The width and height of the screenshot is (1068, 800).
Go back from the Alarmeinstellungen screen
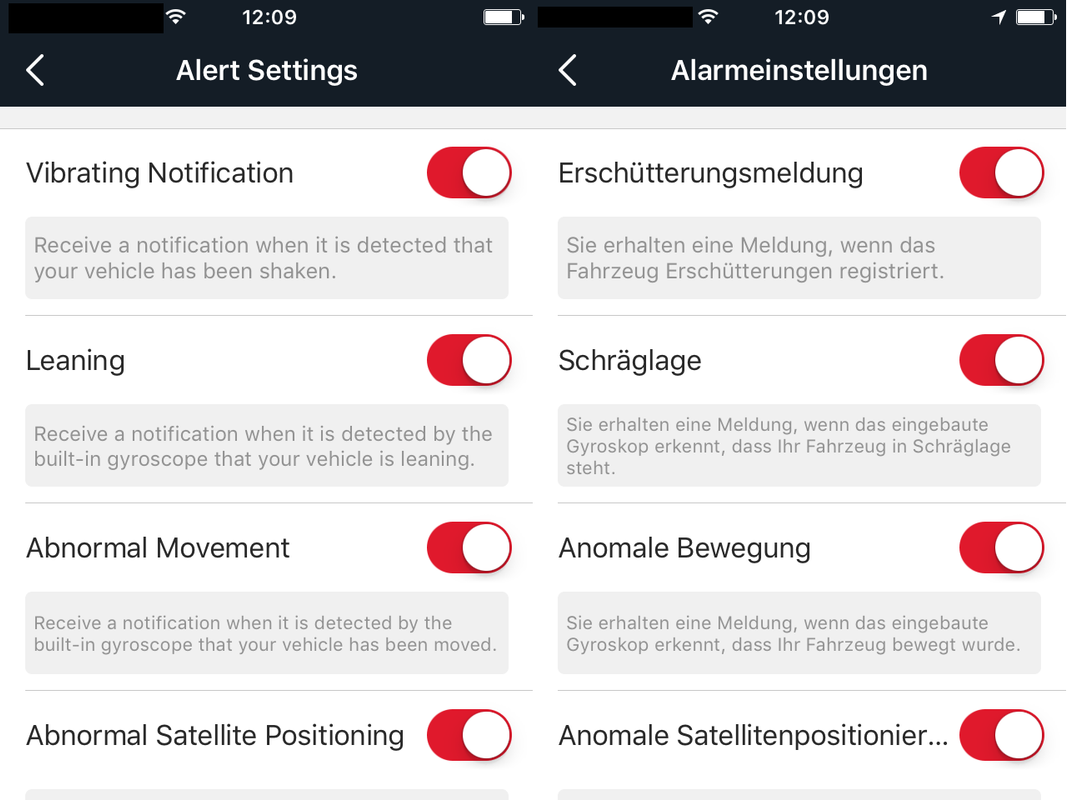point(568,71)
